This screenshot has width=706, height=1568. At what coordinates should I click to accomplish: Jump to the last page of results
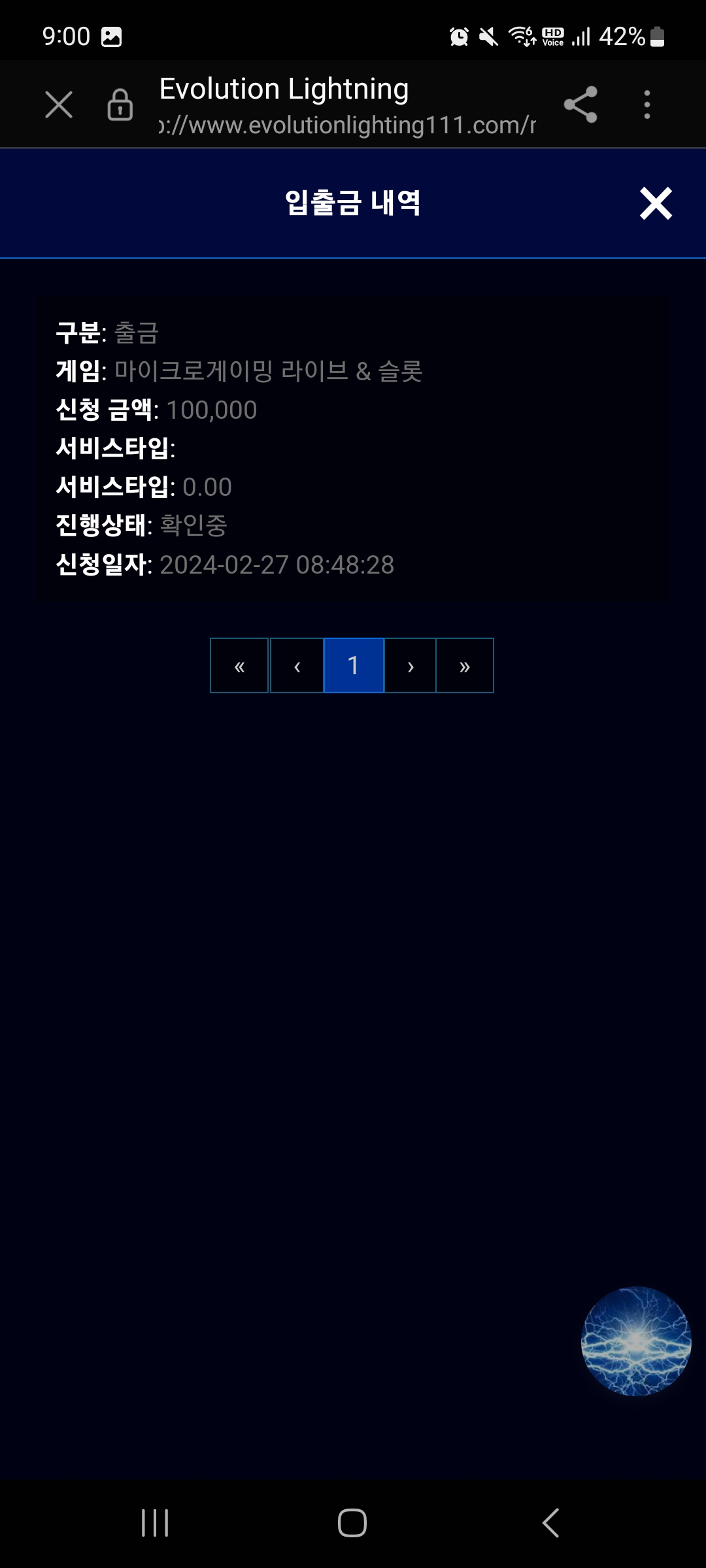(465, 665)
